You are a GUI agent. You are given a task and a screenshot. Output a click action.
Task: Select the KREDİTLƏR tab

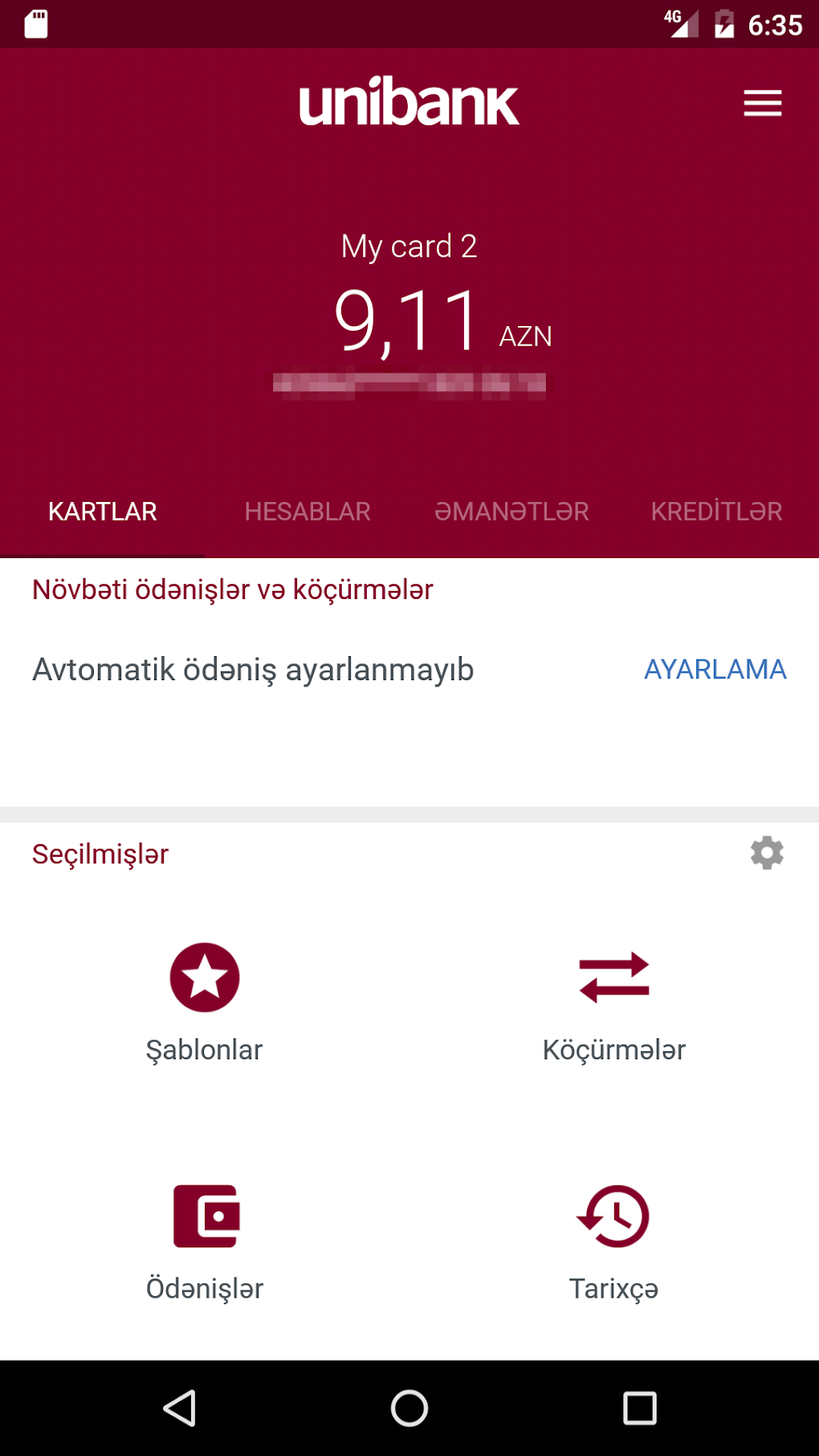coord(717,511)
